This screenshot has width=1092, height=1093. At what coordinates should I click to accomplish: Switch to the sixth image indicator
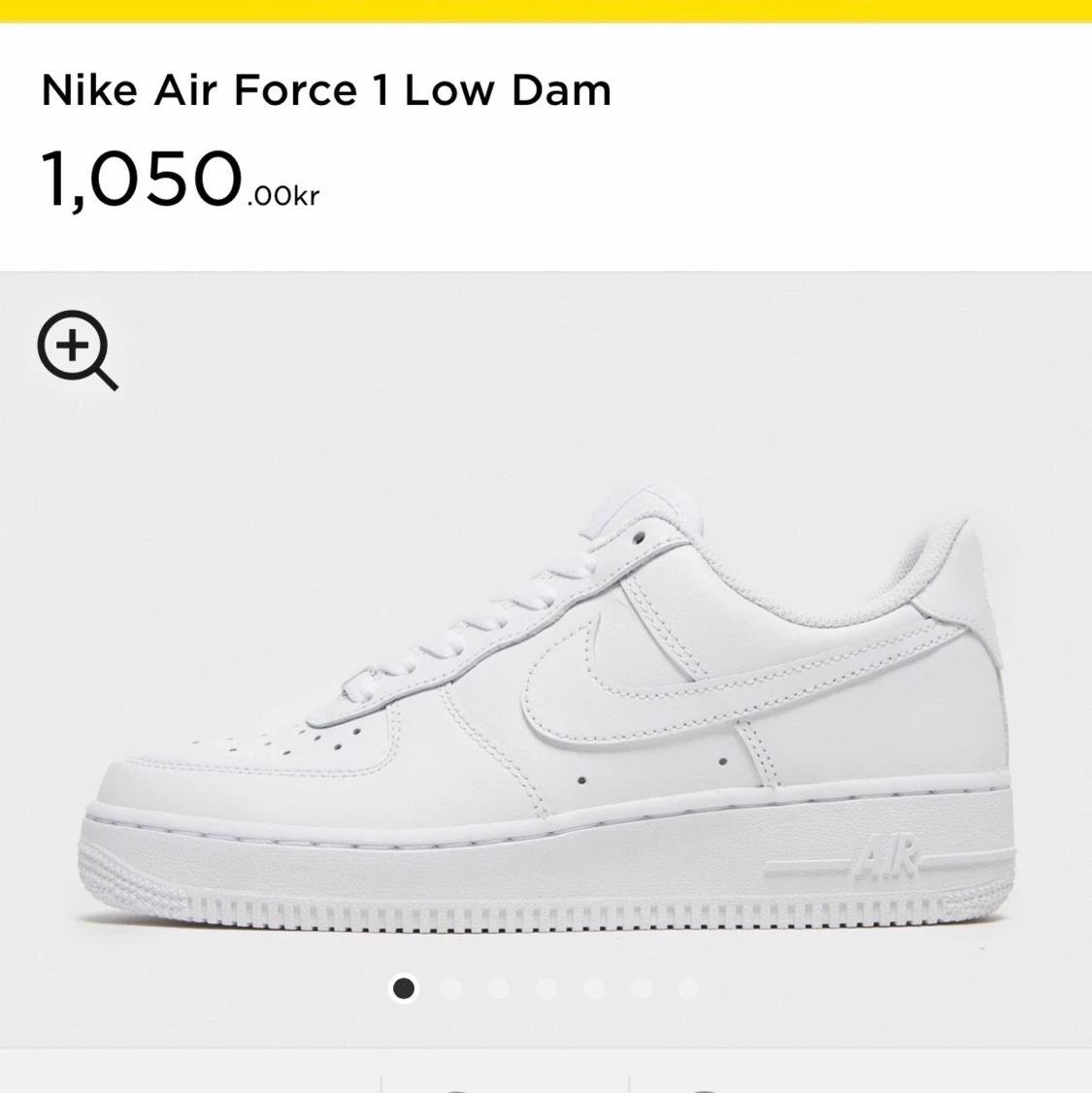pos(641,988)
